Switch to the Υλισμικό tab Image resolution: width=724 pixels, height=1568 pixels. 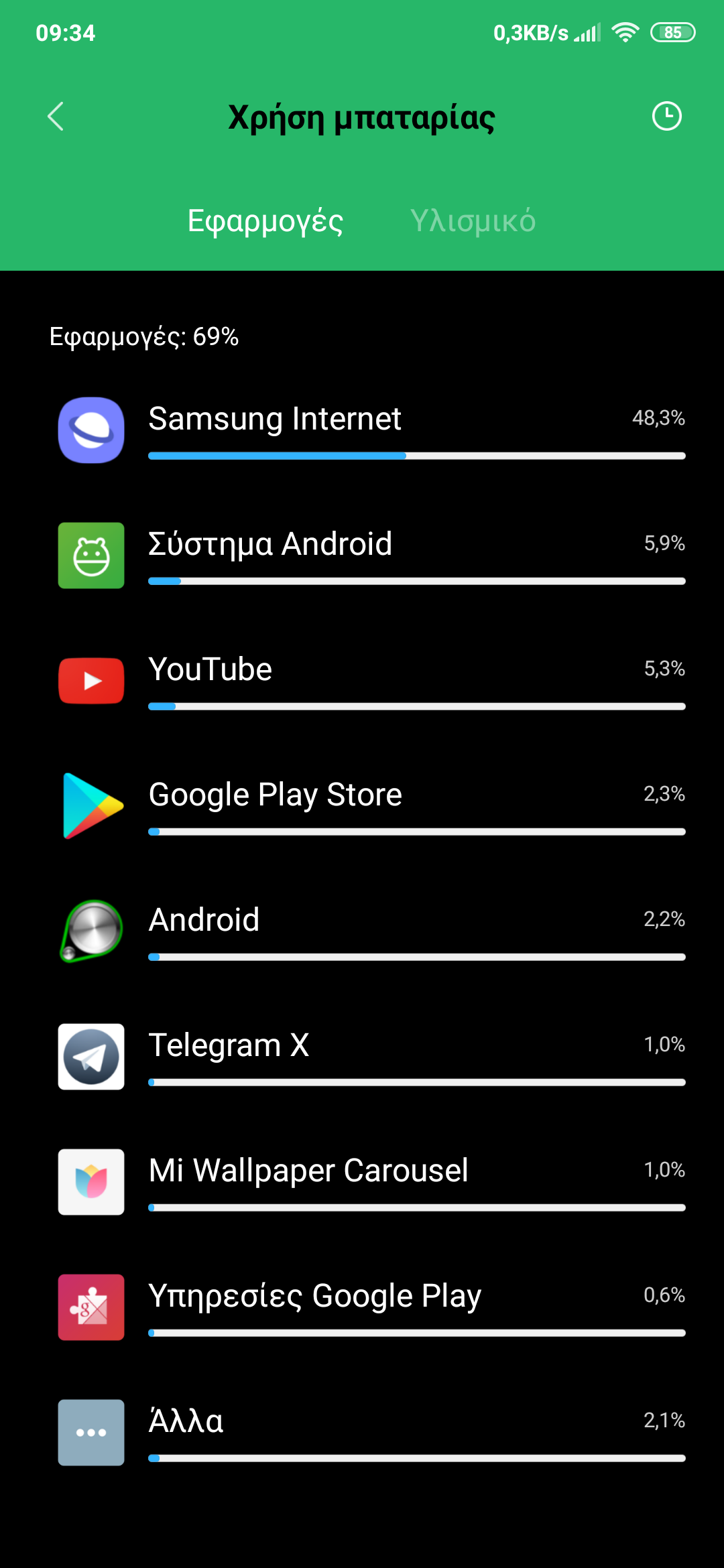[x=473, y=221]
